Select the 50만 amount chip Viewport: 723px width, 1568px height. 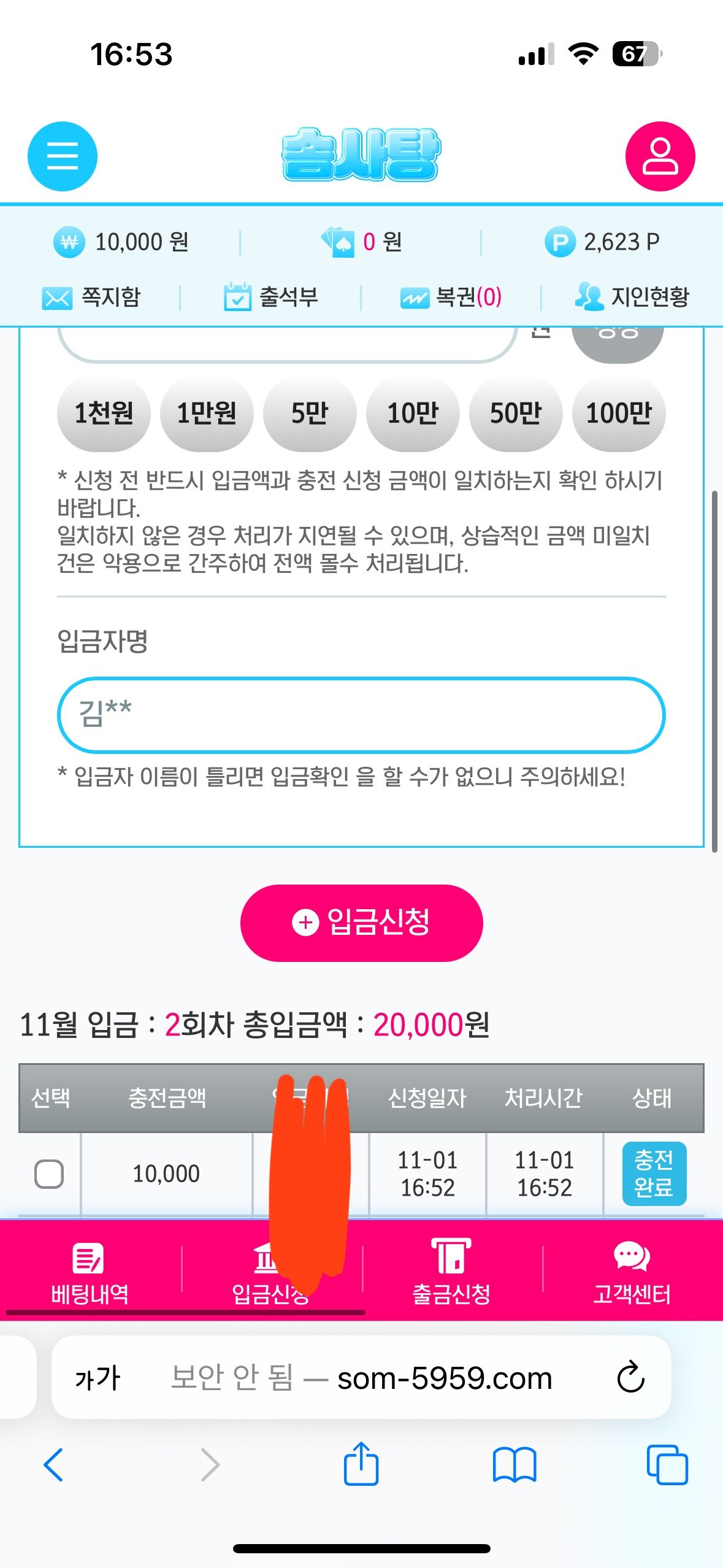click(x=515, y=413)
